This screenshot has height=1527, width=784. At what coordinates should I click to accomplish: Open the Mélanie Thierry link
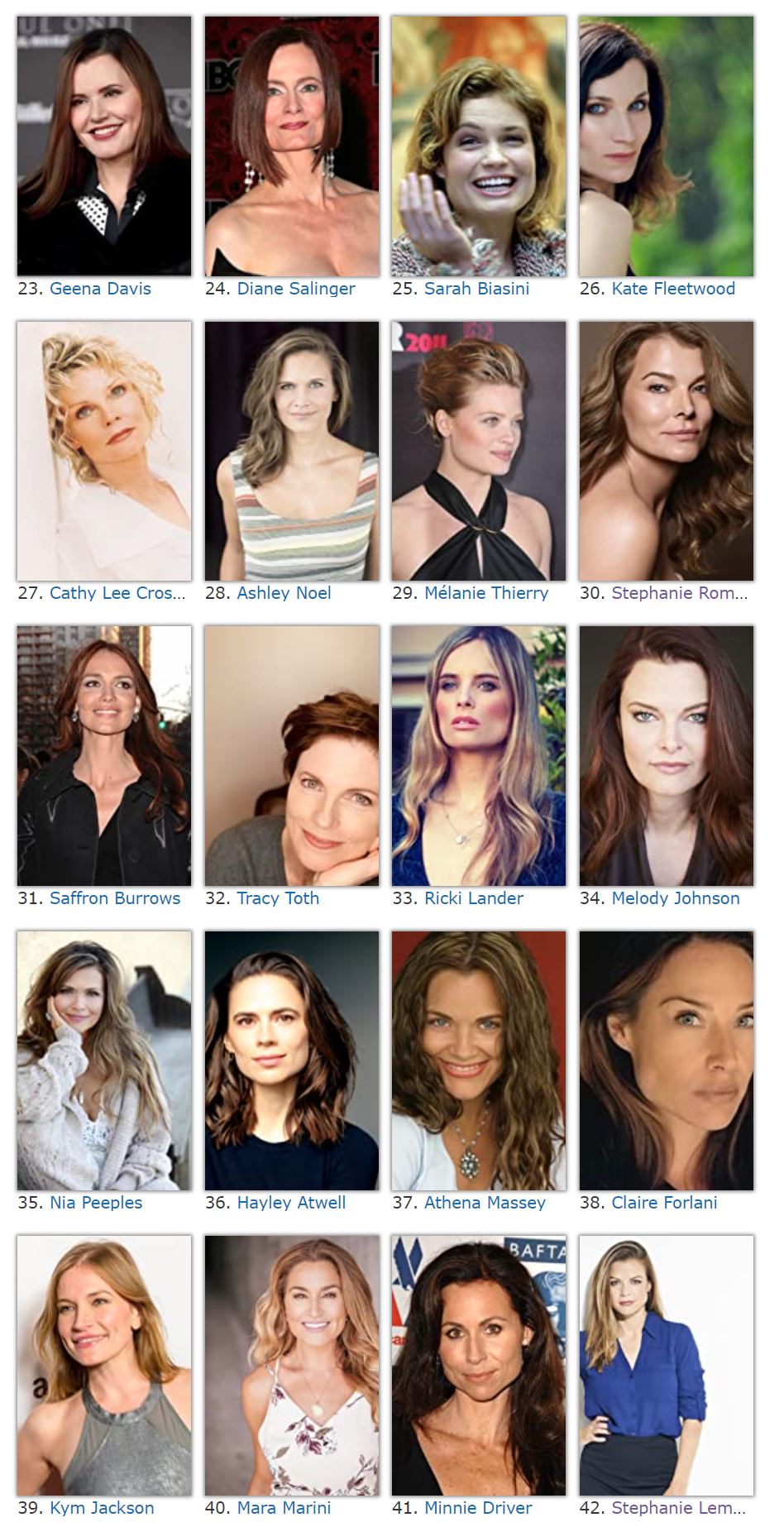[486, 593]
